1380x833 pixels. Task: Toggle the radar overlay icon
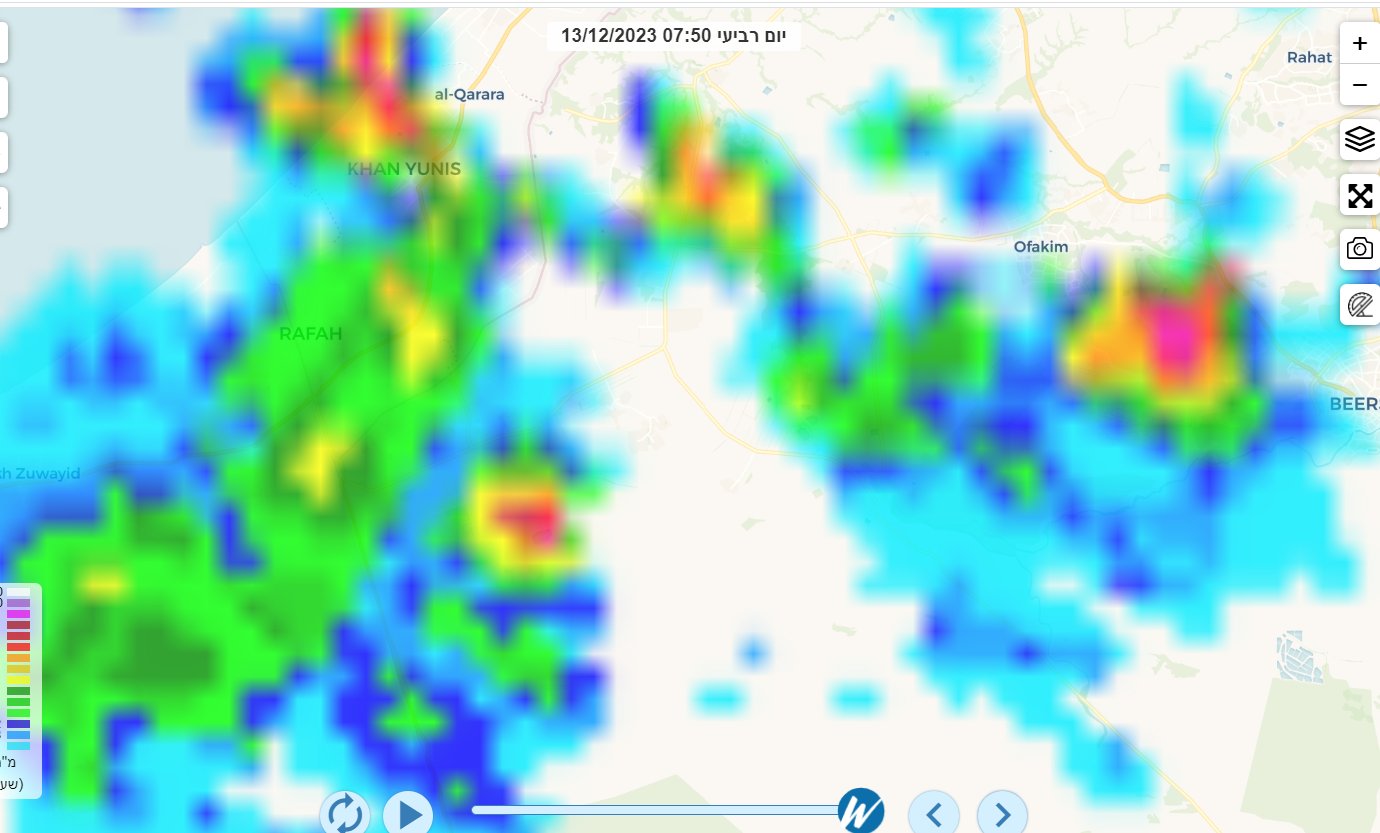click(1359, 304)
